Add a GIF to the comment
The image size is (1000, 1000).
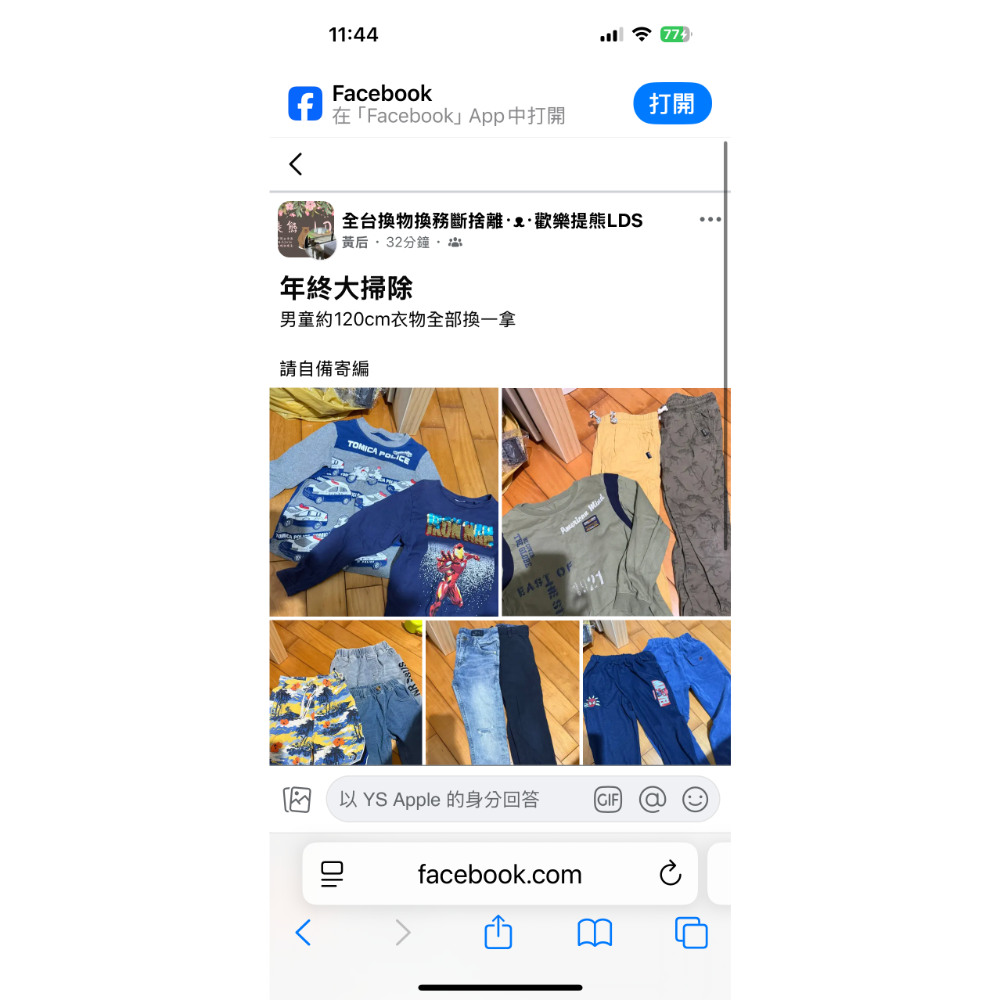click(608, 799)
